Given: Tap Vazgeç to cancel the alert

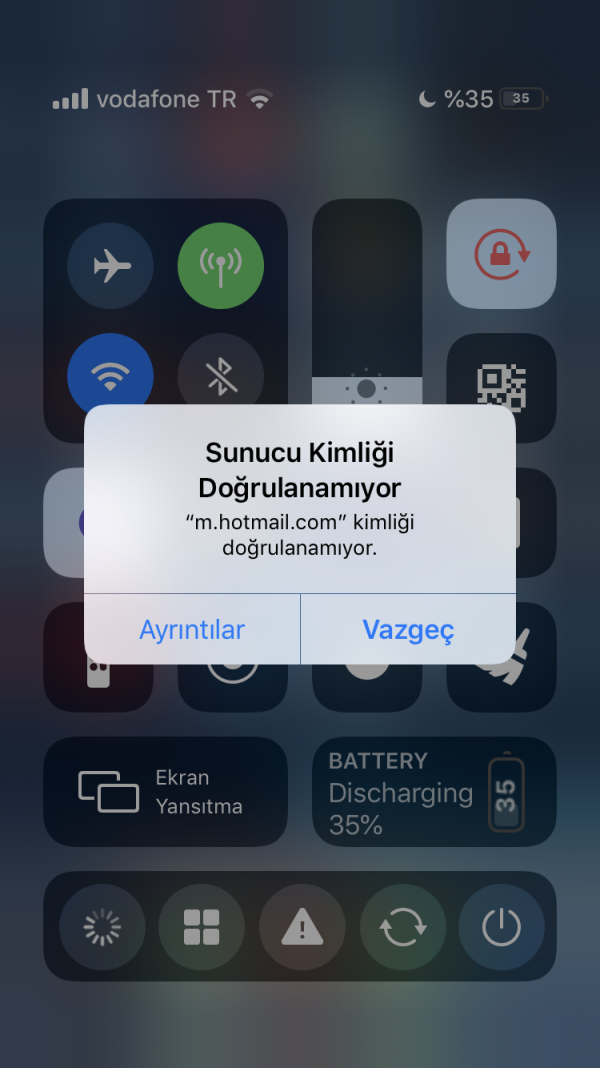Looking at the screenshot, I should pos(408,630).
